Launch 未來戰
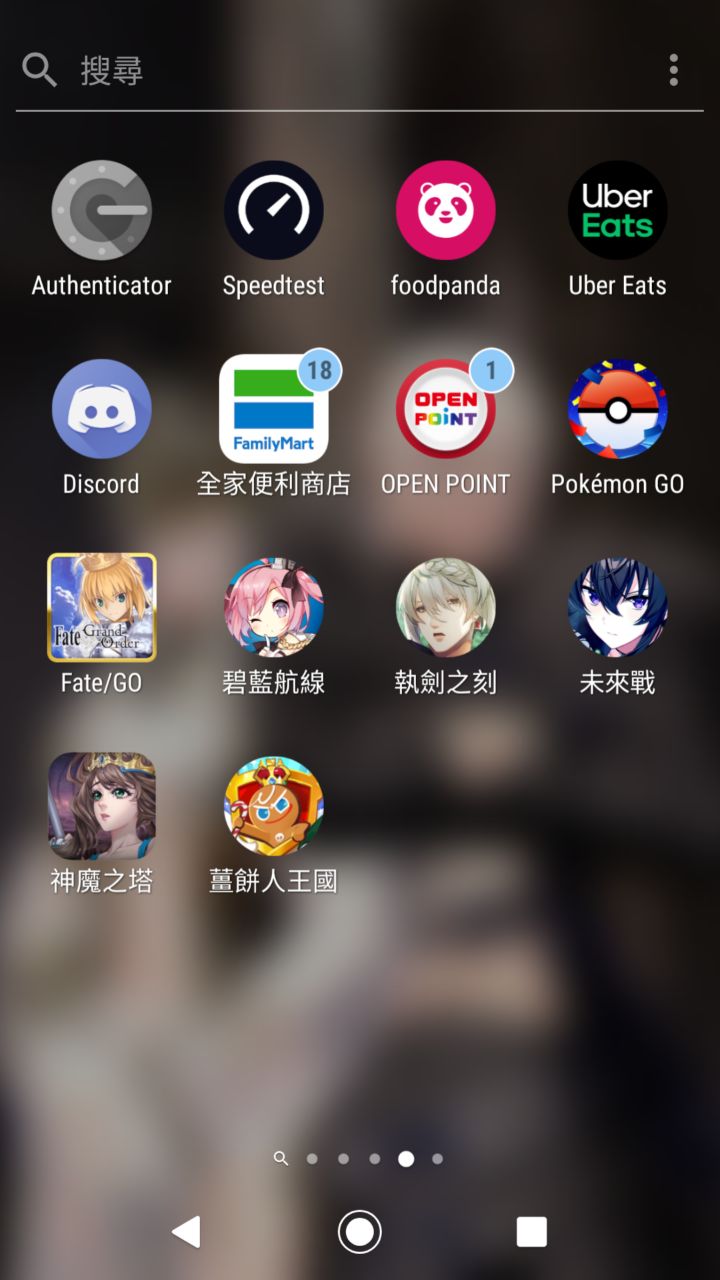 click(x=618, y=608)
